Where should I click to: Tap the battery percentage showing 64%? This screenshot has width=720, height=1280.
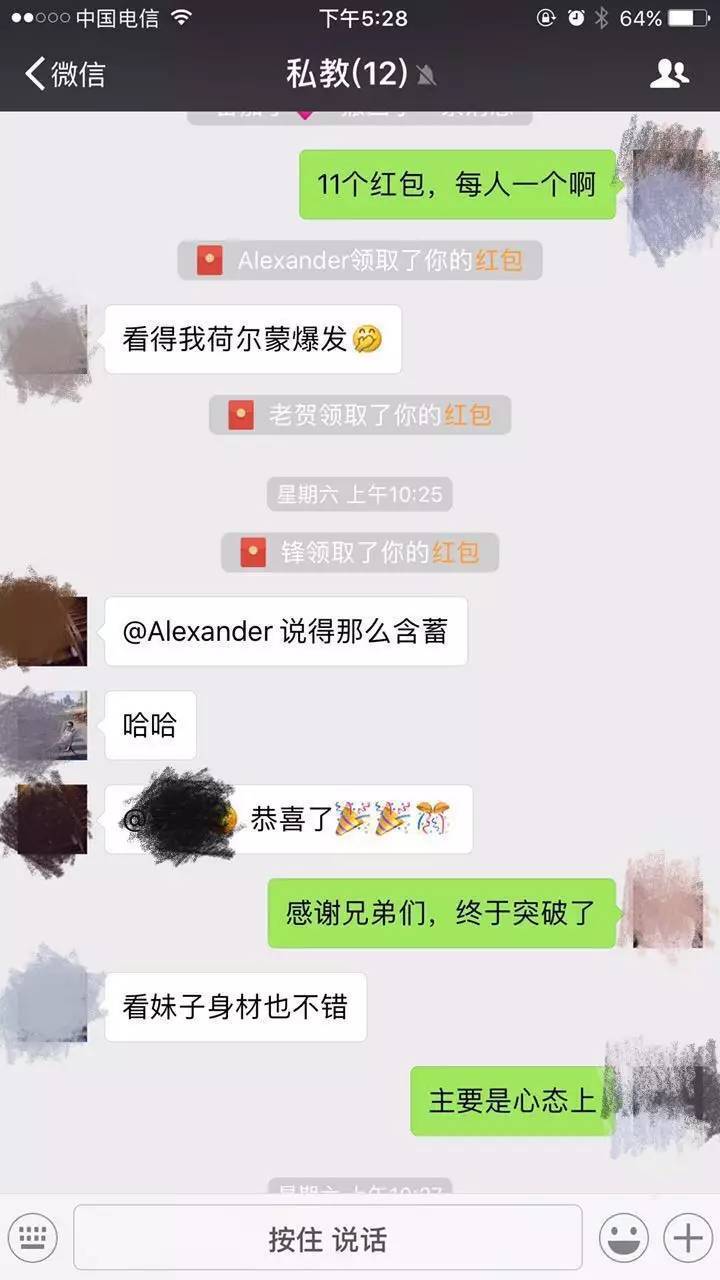tap(640, 16)
